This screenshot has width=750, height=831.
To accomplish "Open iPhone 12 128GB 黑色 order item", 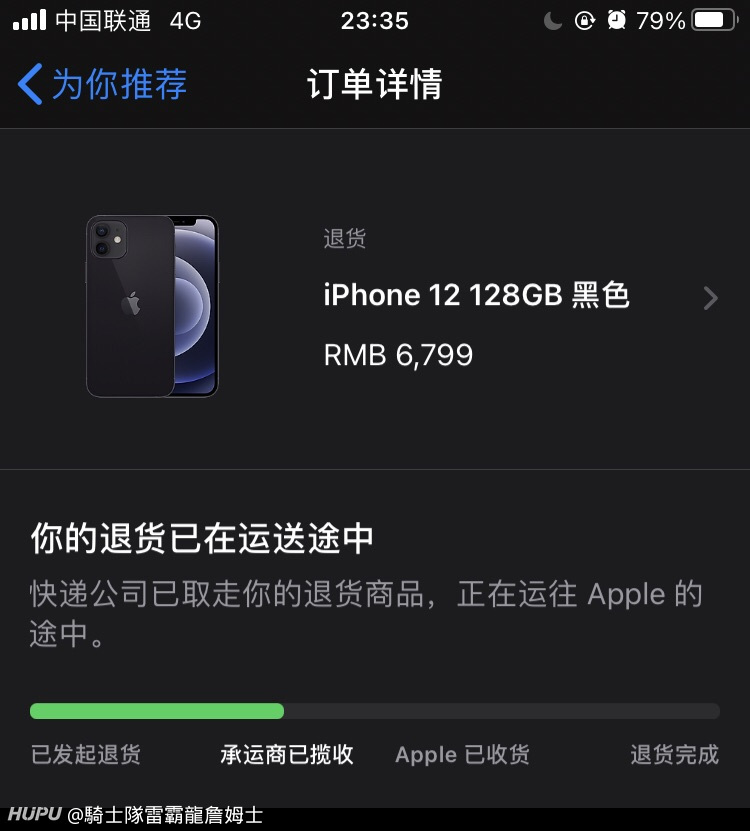I will point(476,296).
